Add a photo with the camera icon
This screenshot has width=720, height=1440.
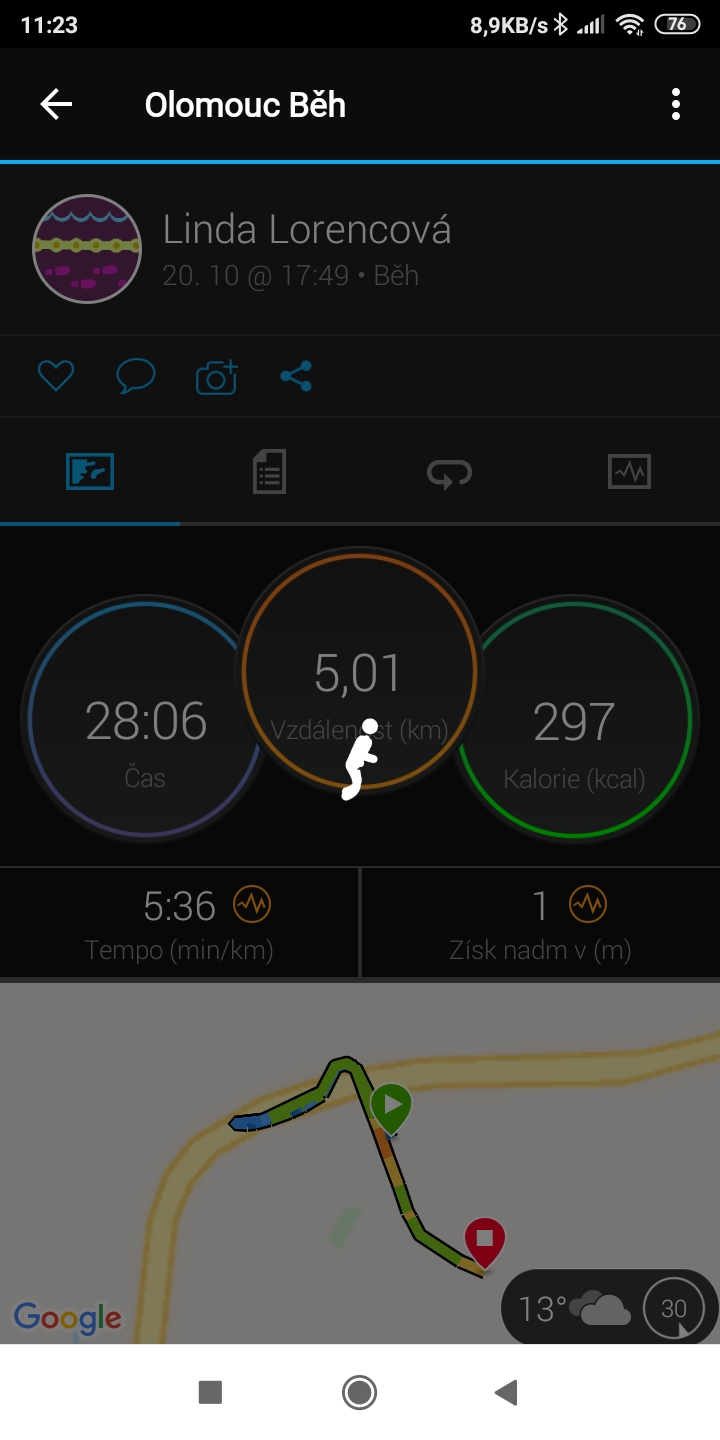217,376
